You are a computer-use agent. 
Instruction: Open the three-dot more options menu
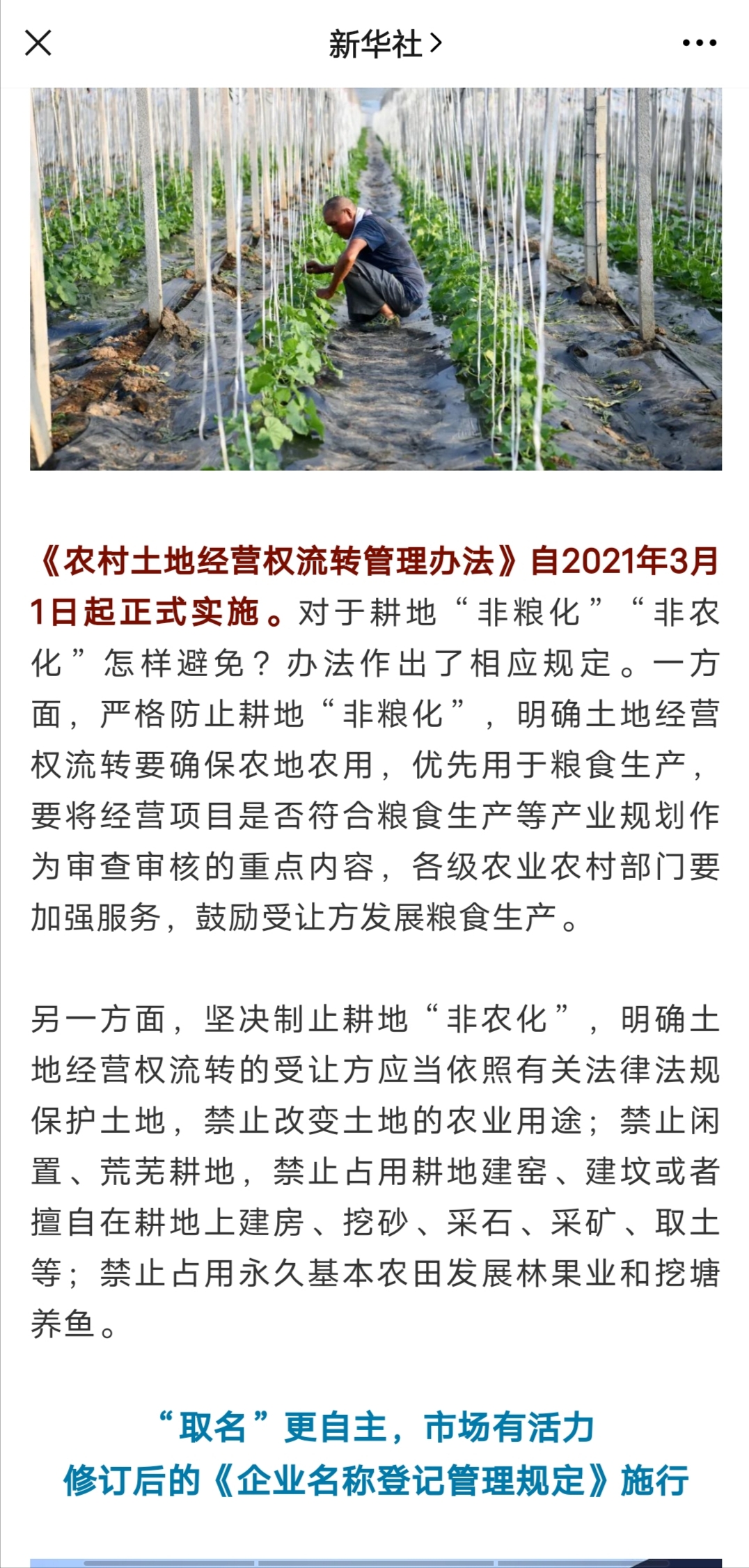[x=699, y=43]
